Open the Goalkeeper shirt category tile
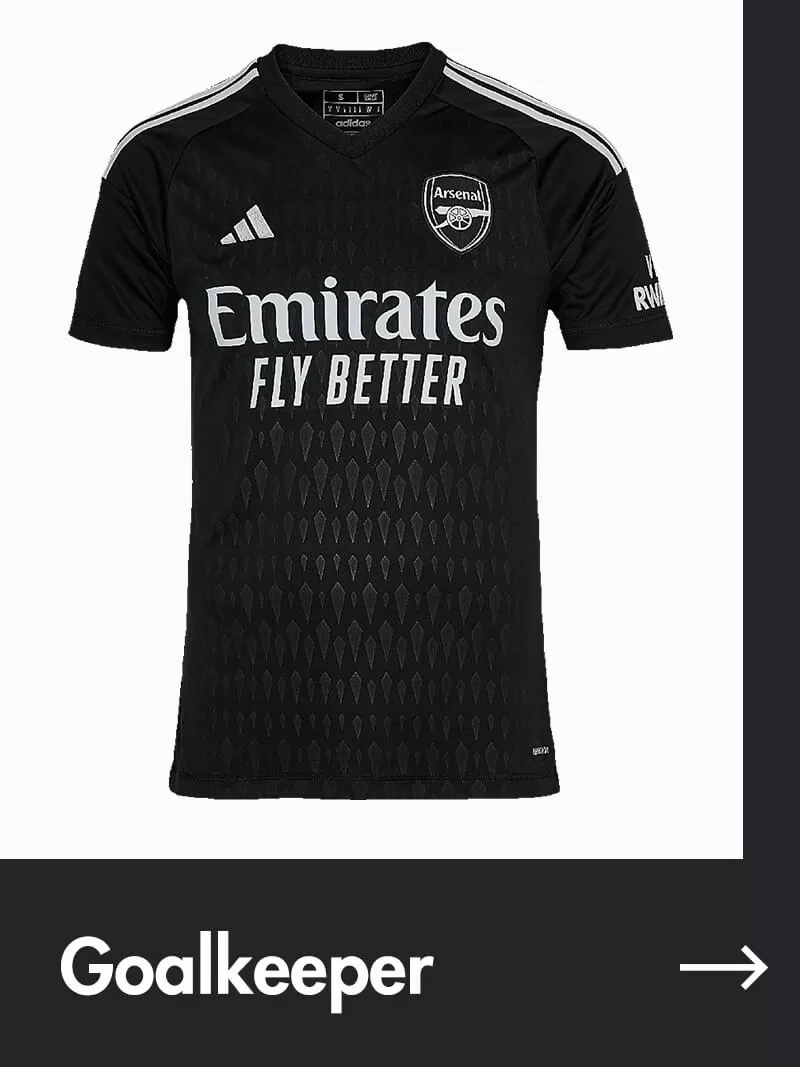This screenshot has width=800, height=1067. point(371,430)
